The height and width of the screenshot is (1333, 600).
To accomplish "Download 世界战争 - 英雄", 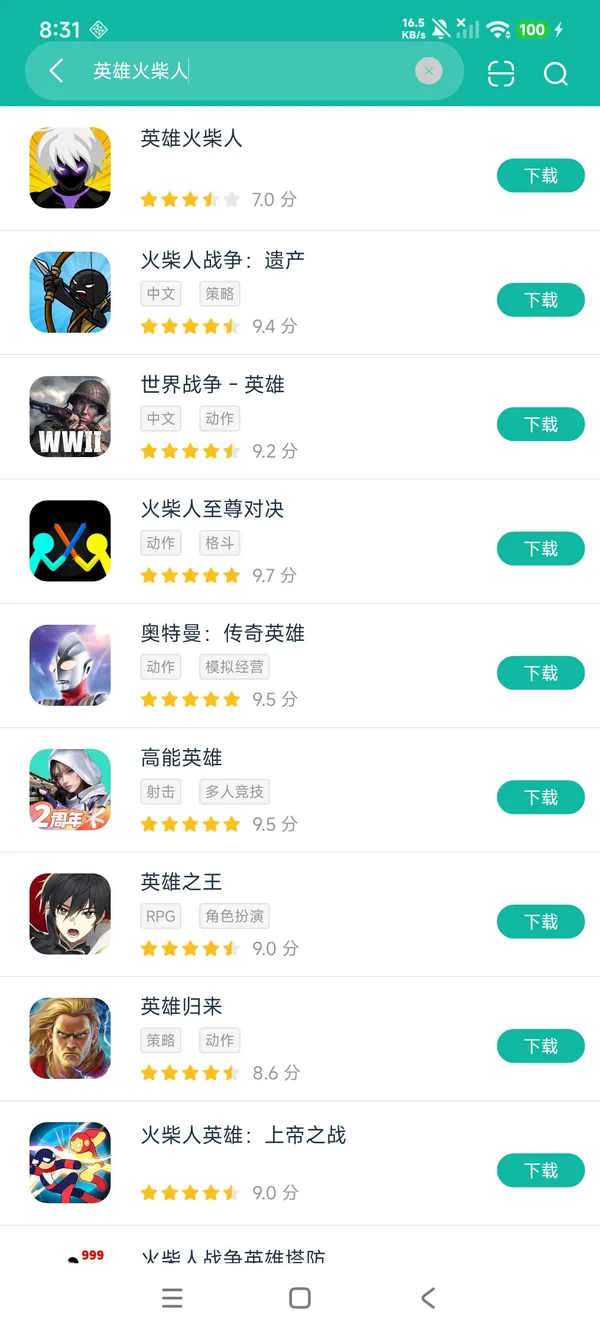I will point(540,424).
